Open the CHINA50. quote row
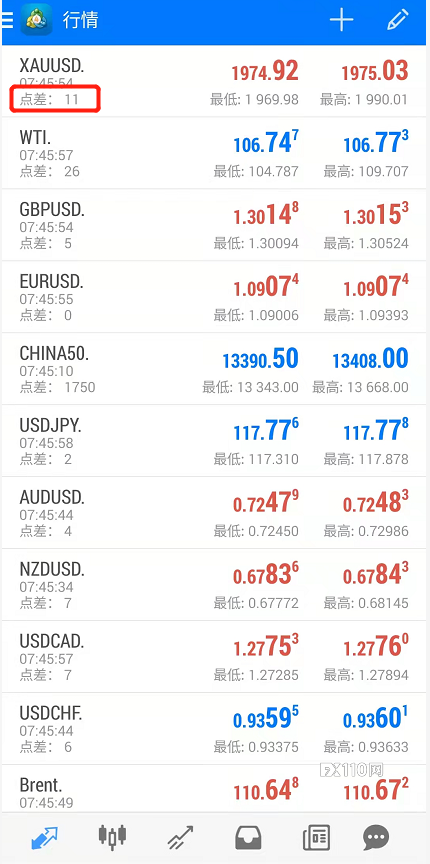Viewport: 430px width, 864px height. pyautogui.click(x=215, y=369)
